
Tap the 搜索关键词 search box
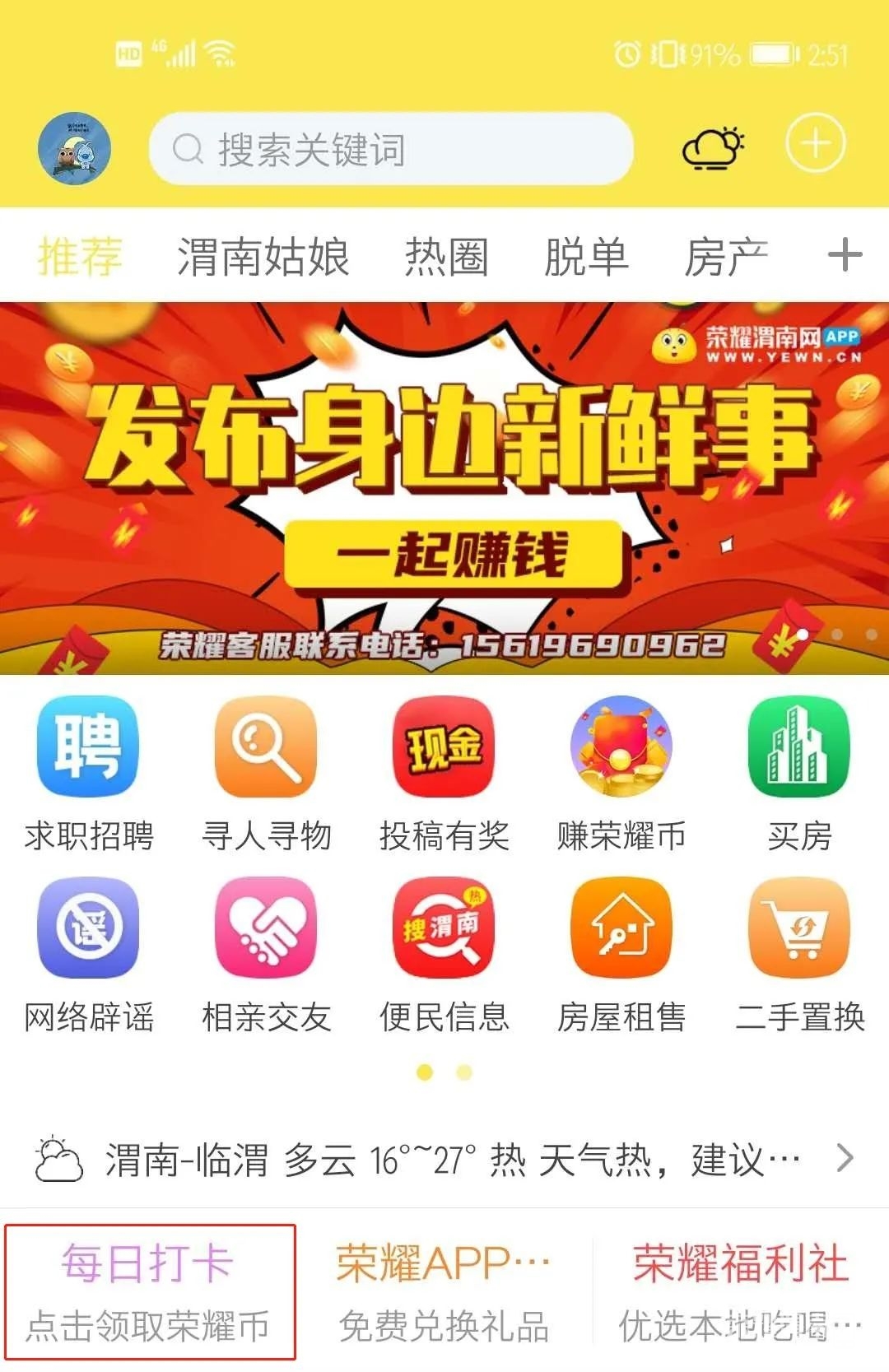pos(391,149)
